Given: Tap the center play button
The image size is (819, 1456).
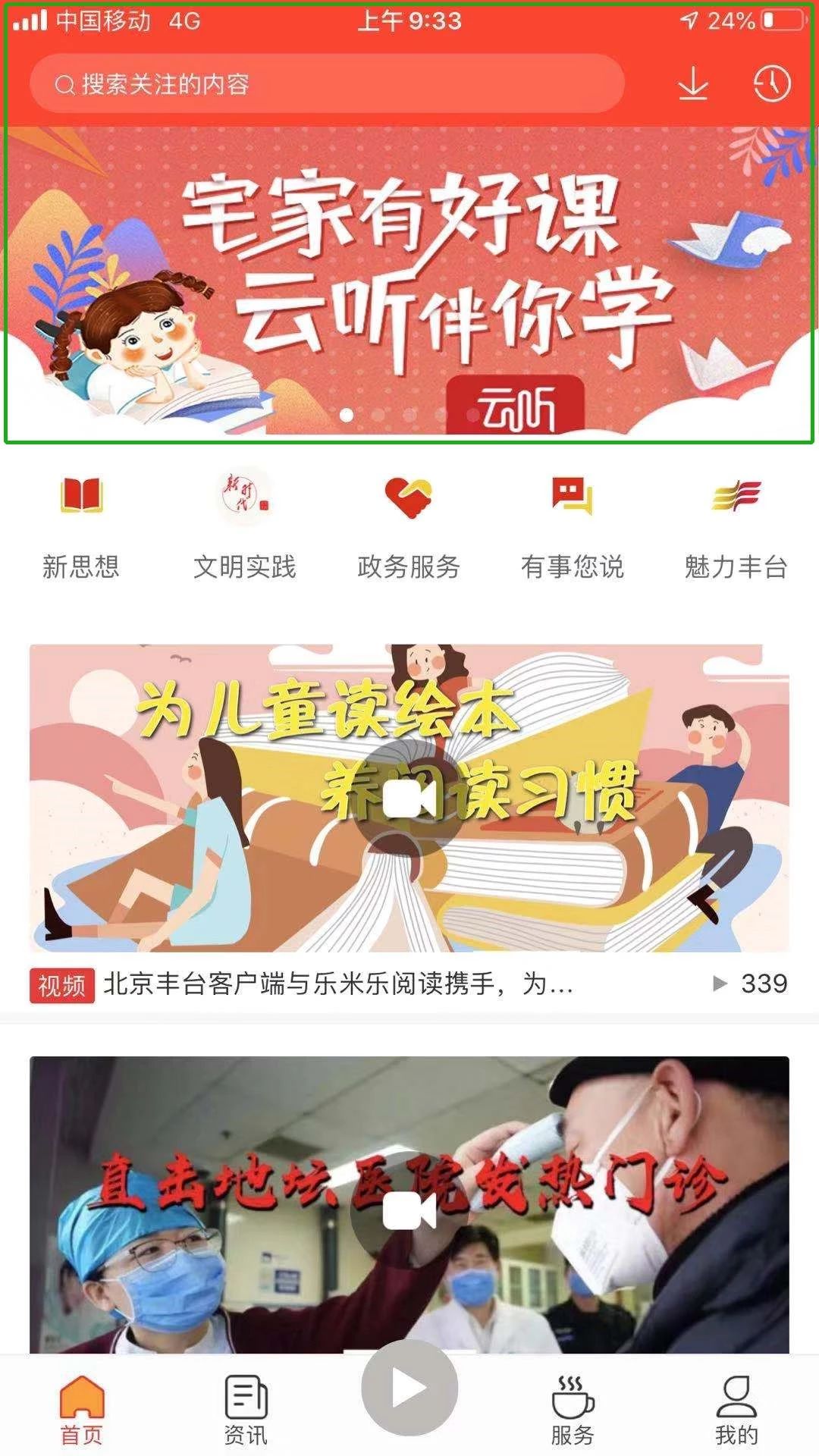Looking at the screenshot, I should 409,1388.
